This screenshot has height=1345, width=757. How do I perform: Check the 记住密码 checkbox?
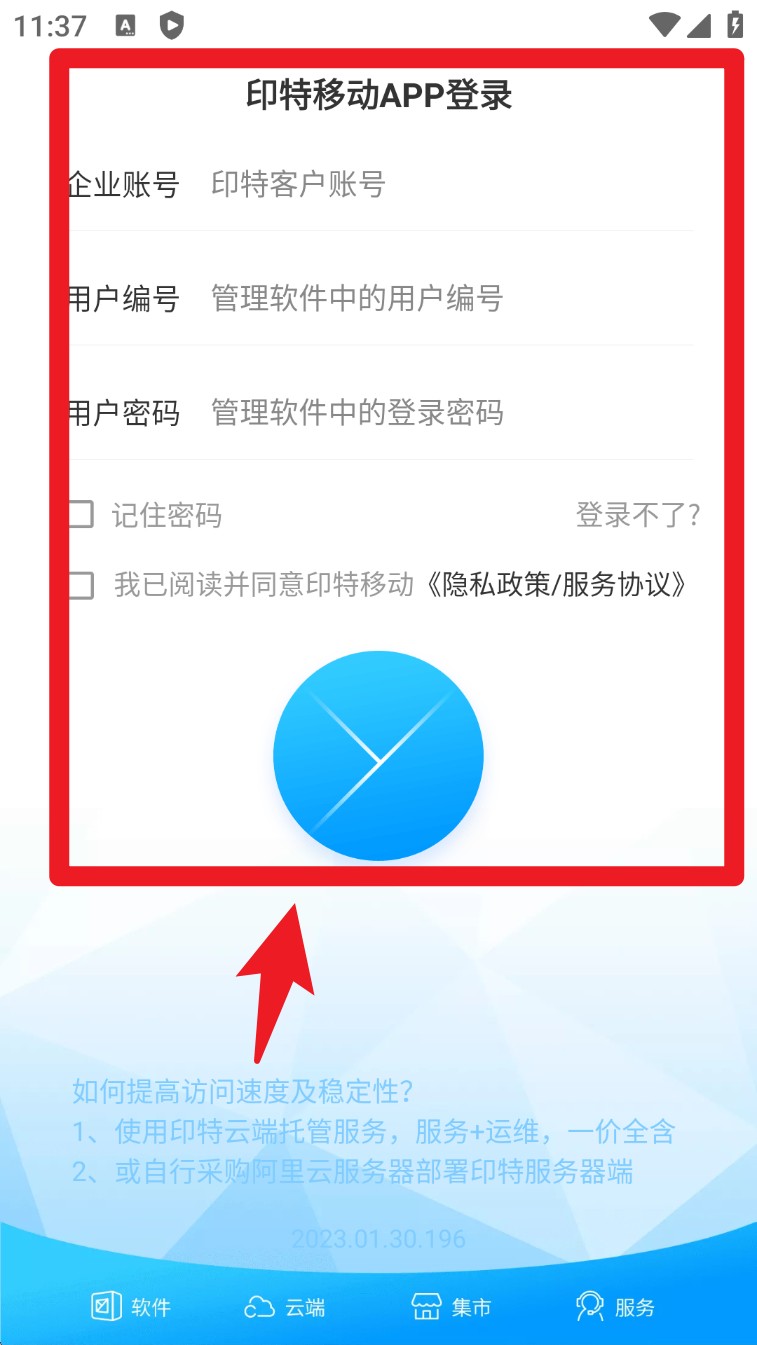click(81, 515)
